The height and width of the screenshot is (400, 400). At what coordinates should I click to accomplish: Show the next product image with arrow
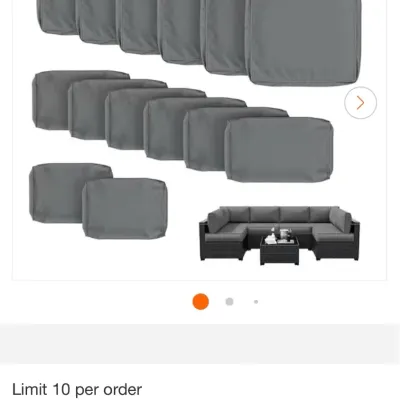tap(360, 103)
